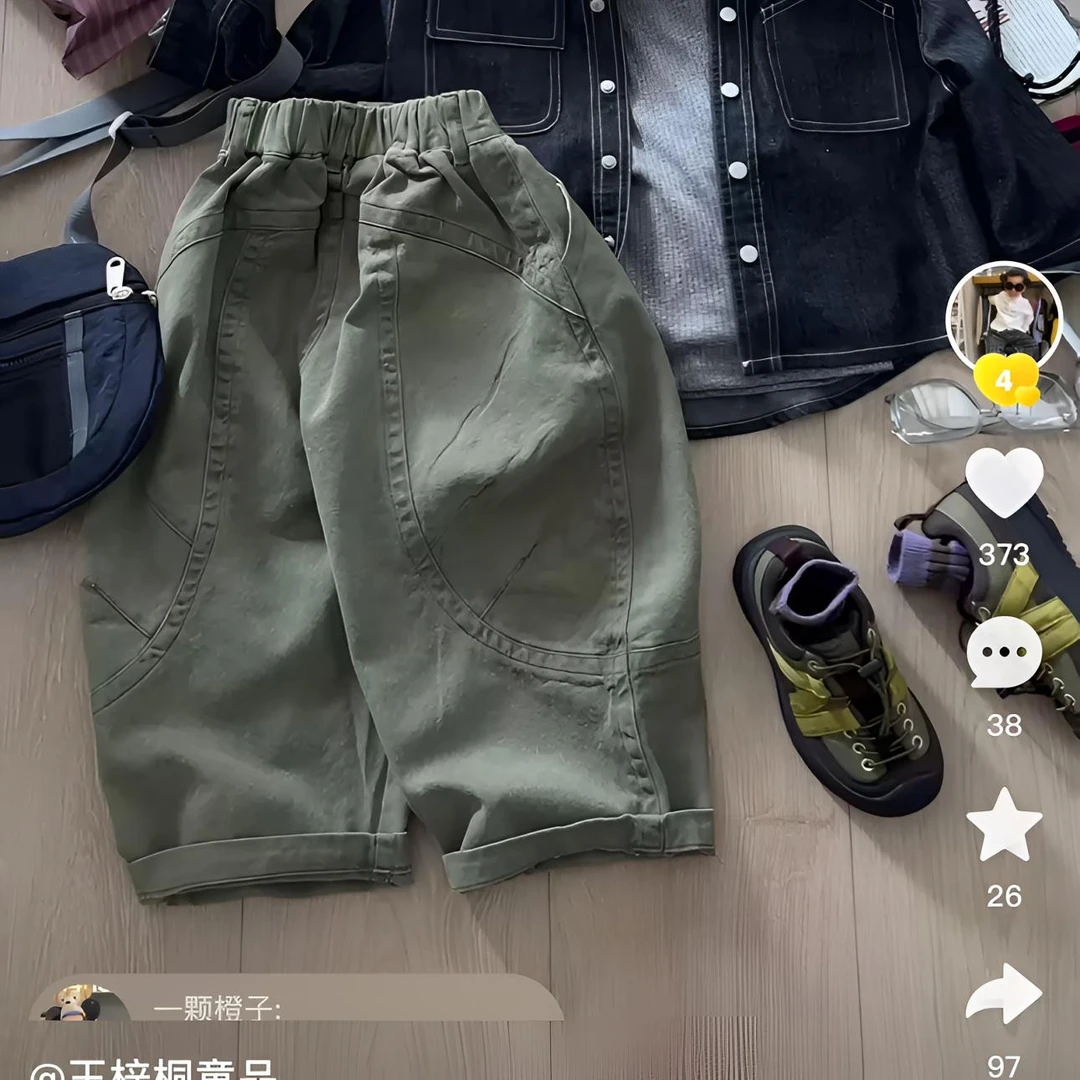Like this video with the heart
The image size is (1080, 1080).
point(1004,481)
